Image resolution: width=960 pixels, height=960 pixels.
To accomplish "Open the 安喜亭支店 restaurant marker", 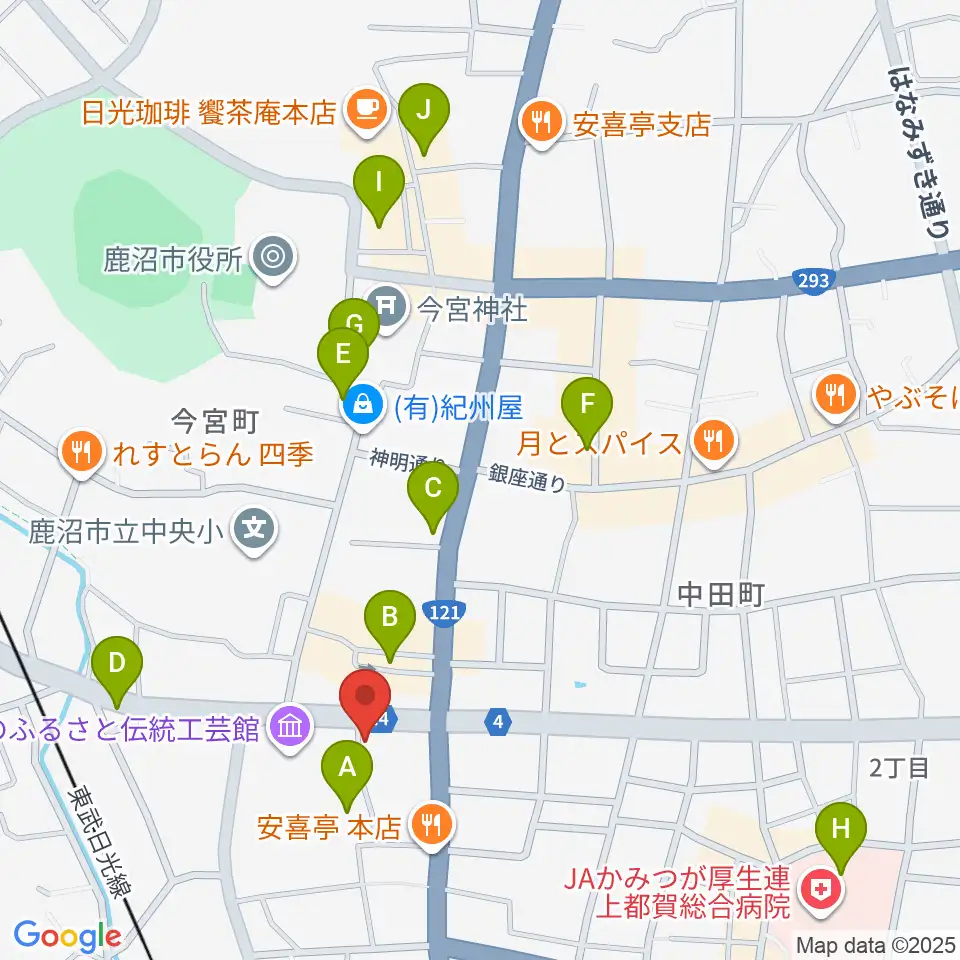I will tap(541, 124).
